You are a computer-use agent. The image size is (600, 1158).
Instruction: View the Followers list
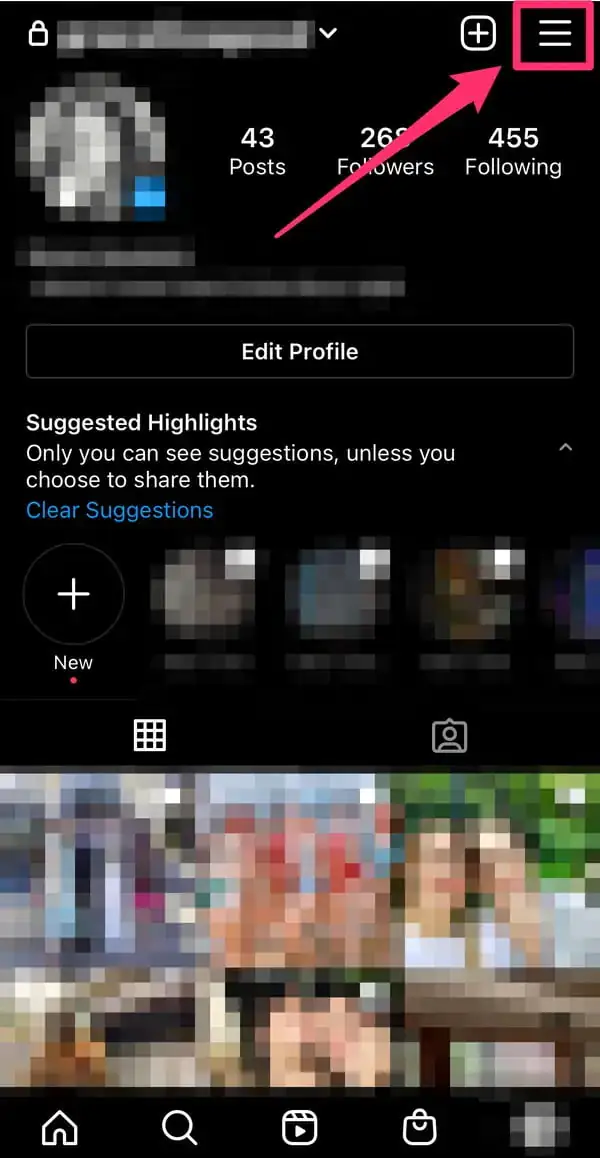(x=385, y=151)
